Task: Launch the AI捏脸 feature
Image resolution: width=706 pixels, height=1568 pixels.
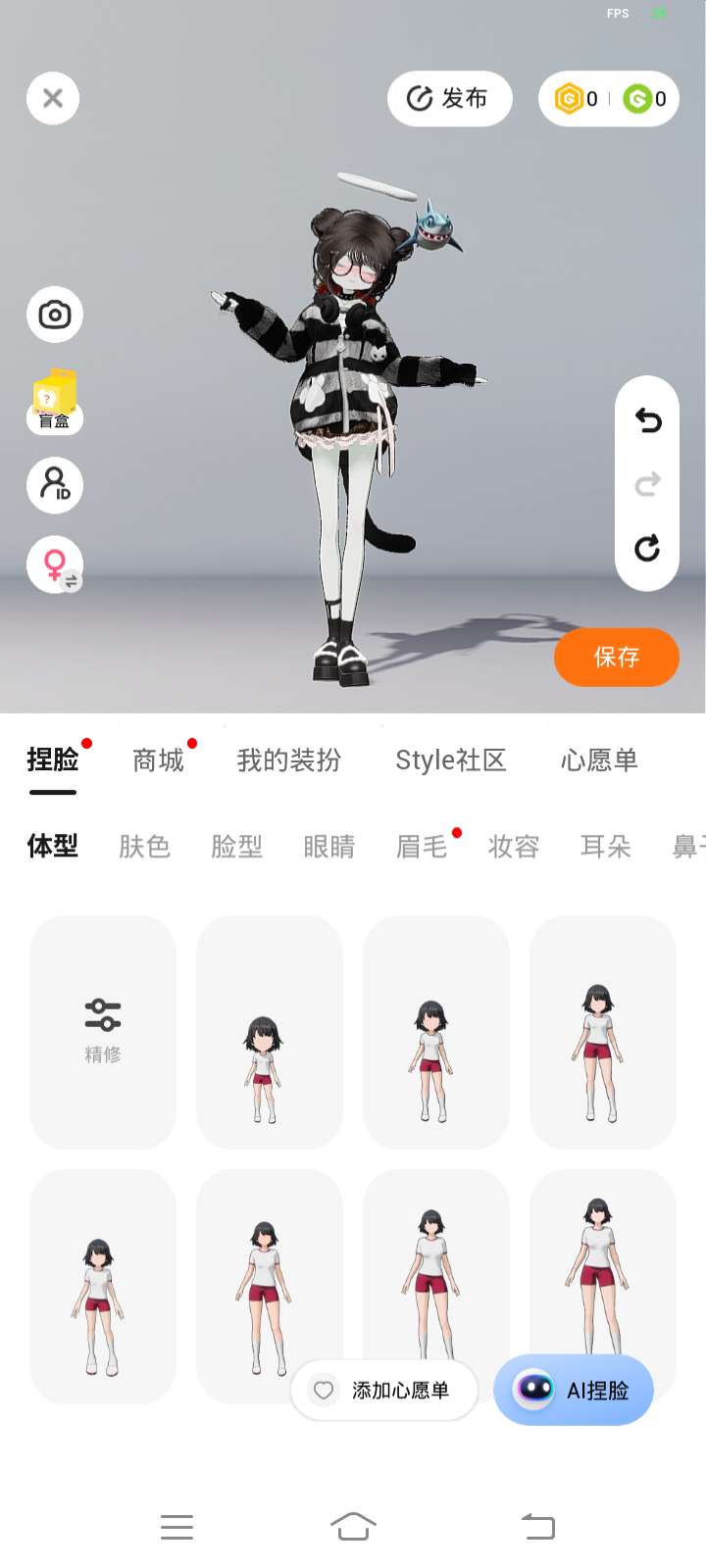Action: [574, 1390]
